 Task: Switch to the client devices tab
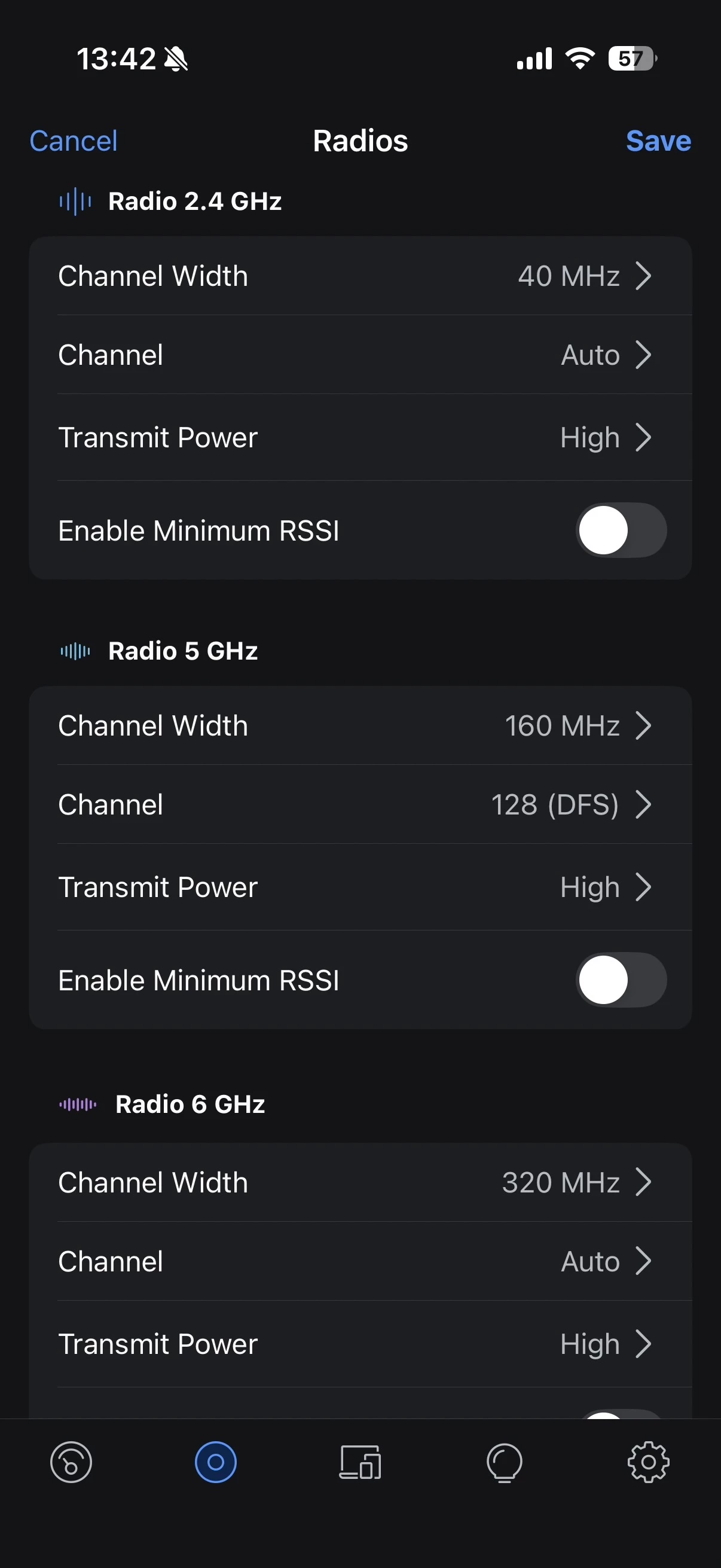[x=360, y=1462]
